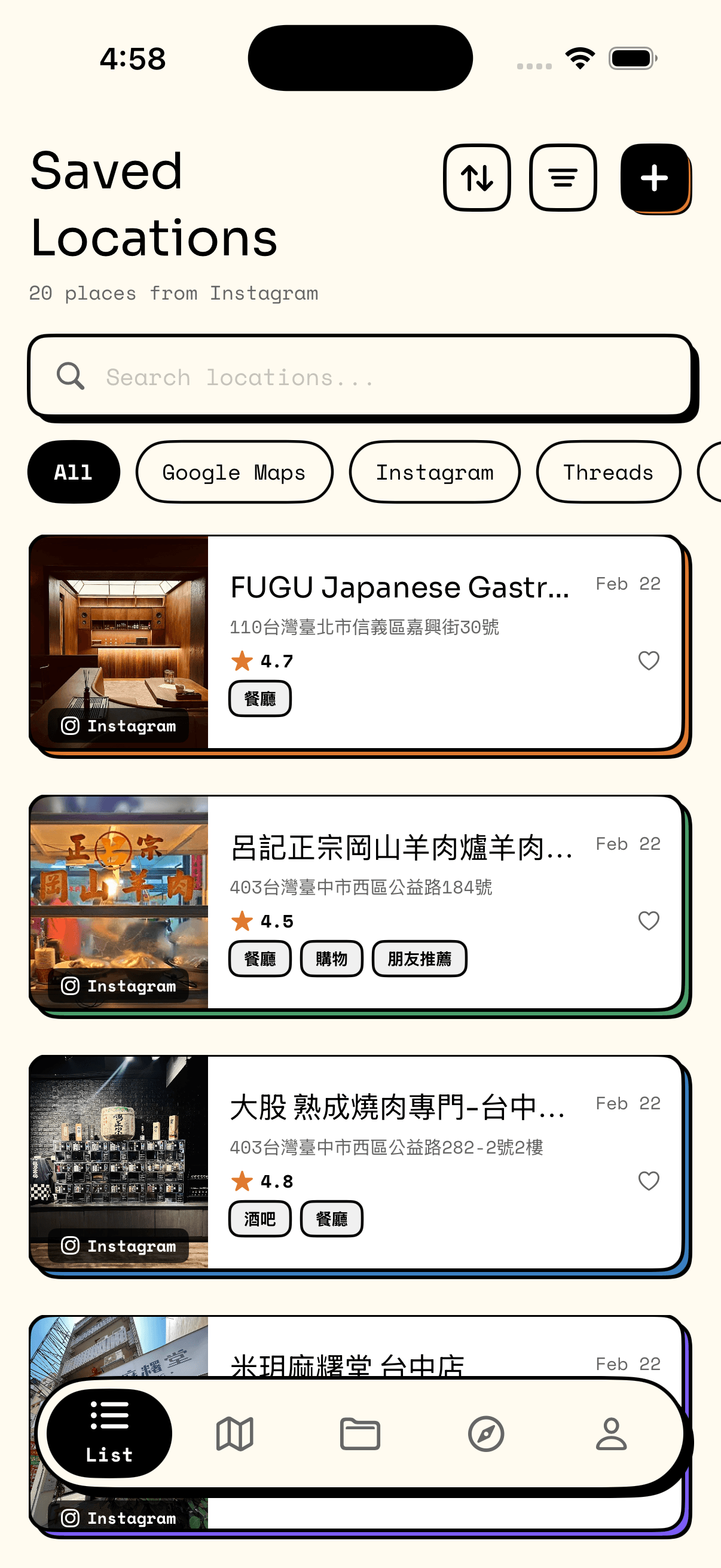Like the 呂記正宗岡山羊肉爐 location
This screenshot has height=1568, width=721.
(649, 921)
